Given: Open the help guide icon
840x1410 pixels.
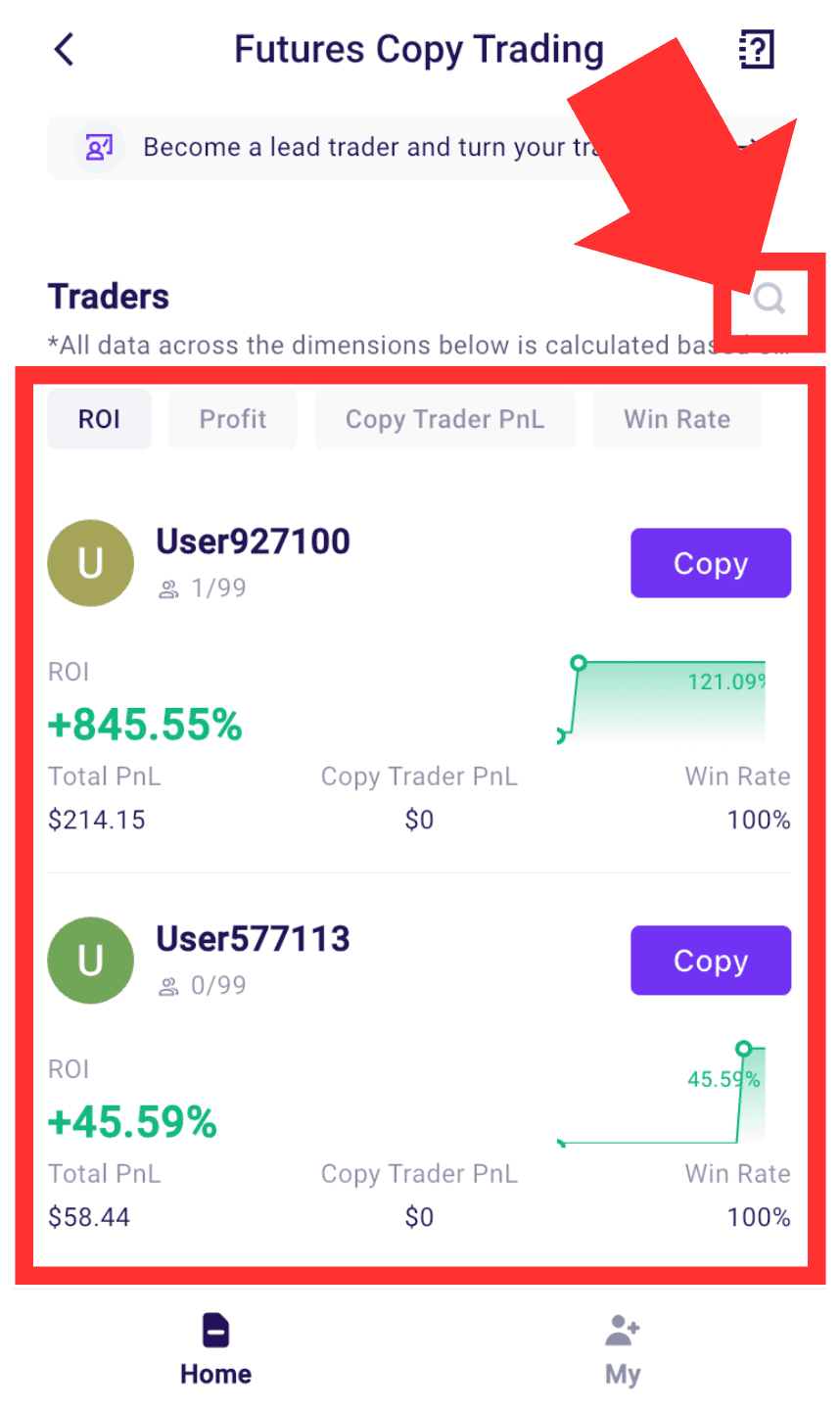Looking at the screenshot, I should click(x=756, y=49).
